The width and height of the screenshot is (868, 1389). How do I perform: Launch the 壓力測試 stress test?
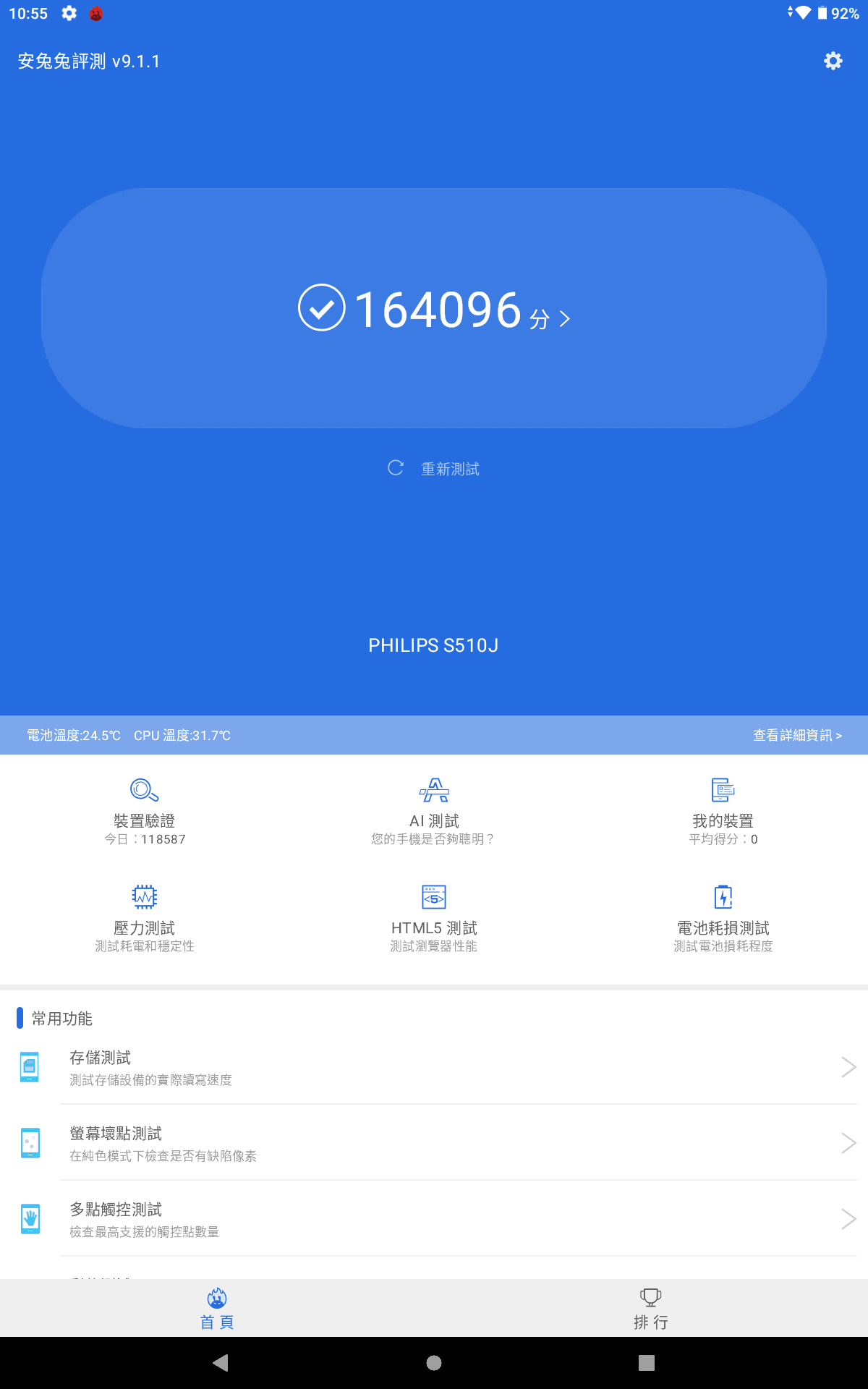pyautogui.click(x=145, y=915)
